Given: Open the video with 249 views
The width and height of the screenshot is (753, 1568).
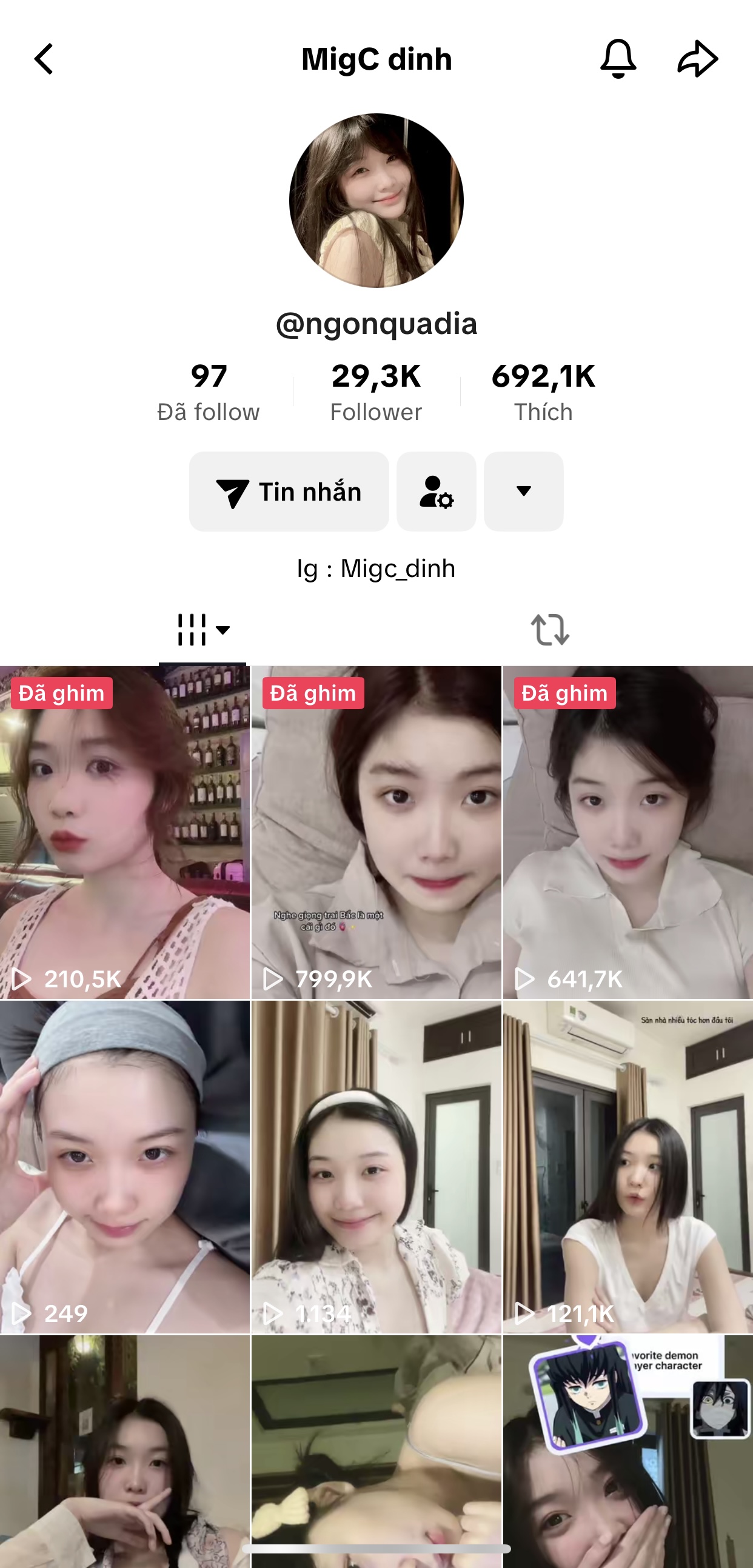Looking at the screenshot, I should click(x=125, y=1166).
